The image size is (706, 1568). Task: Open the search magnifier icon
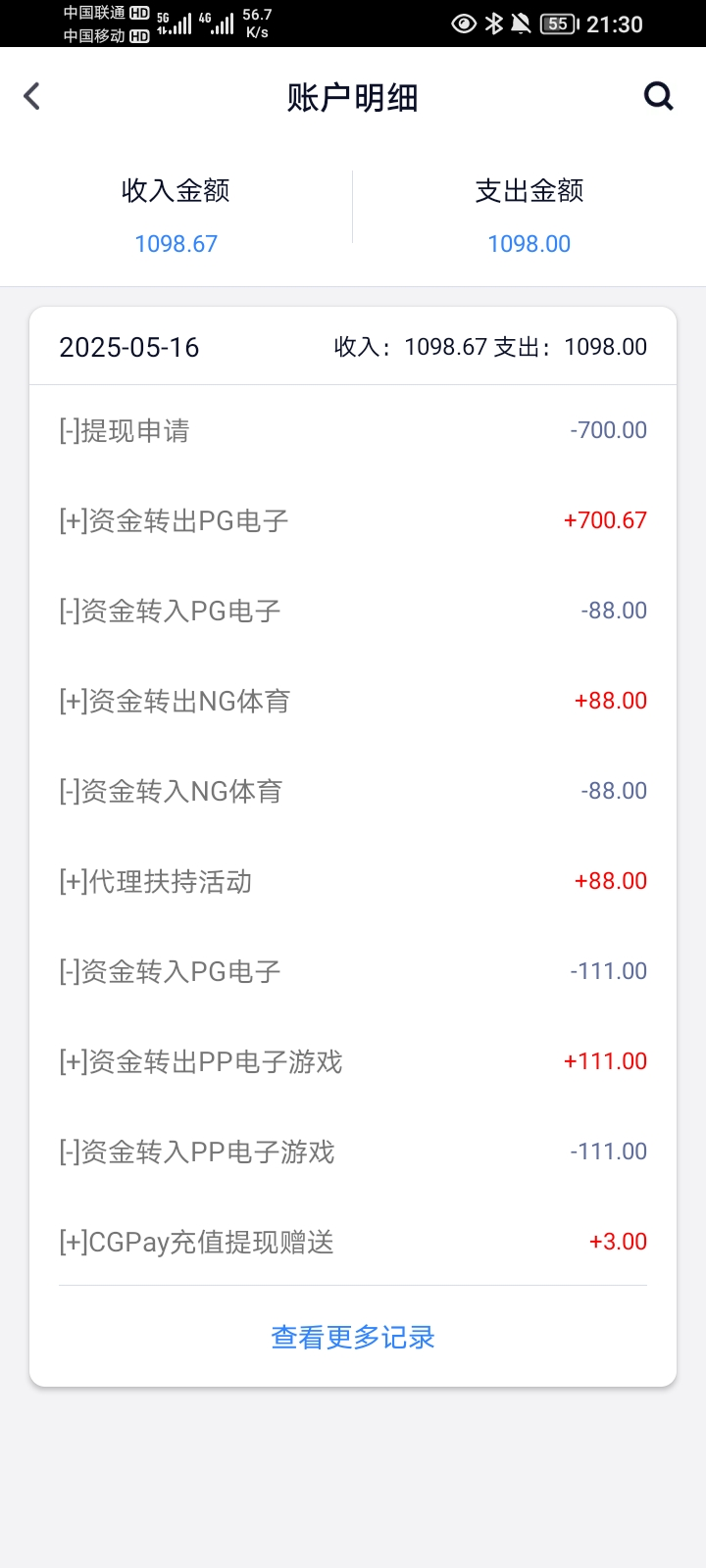658,96
